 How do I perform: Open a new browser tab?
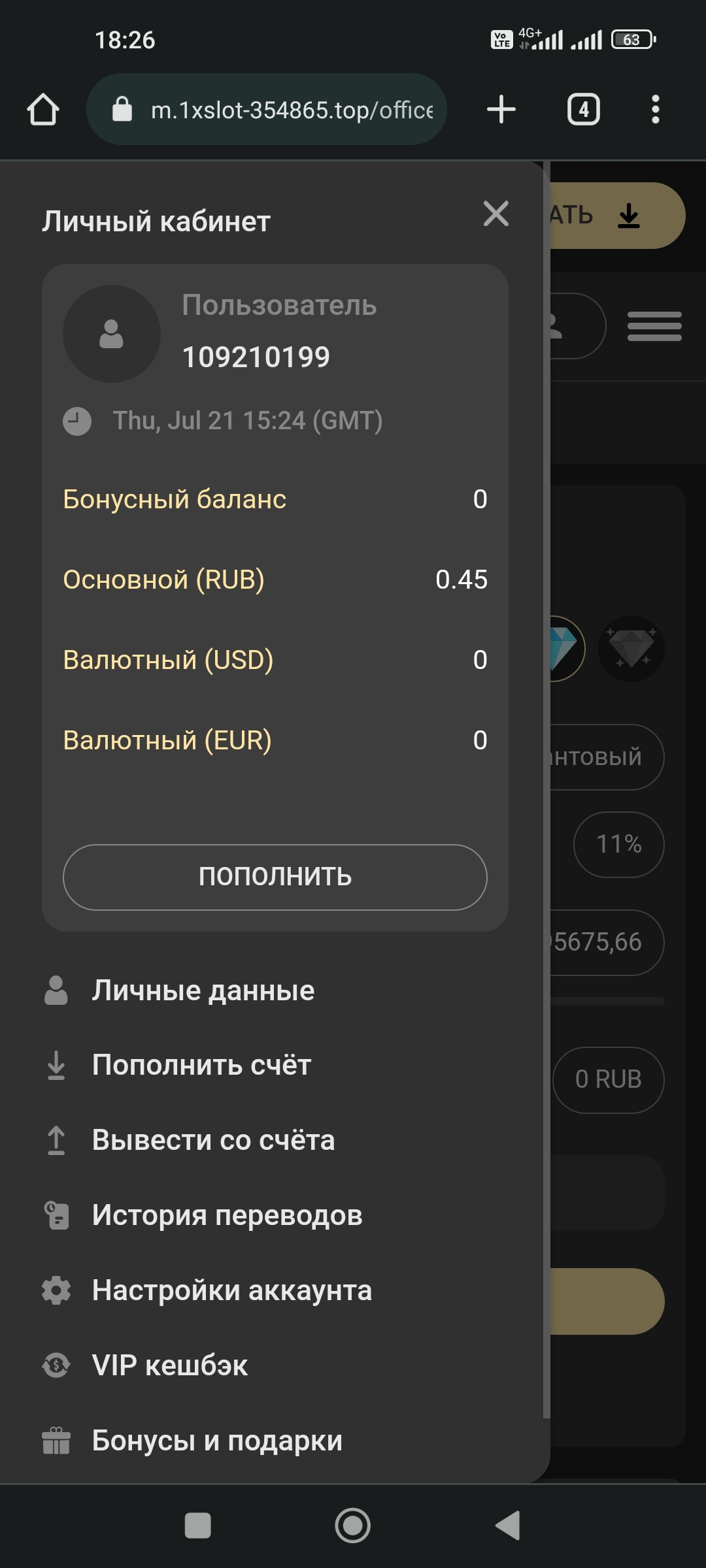501,109
